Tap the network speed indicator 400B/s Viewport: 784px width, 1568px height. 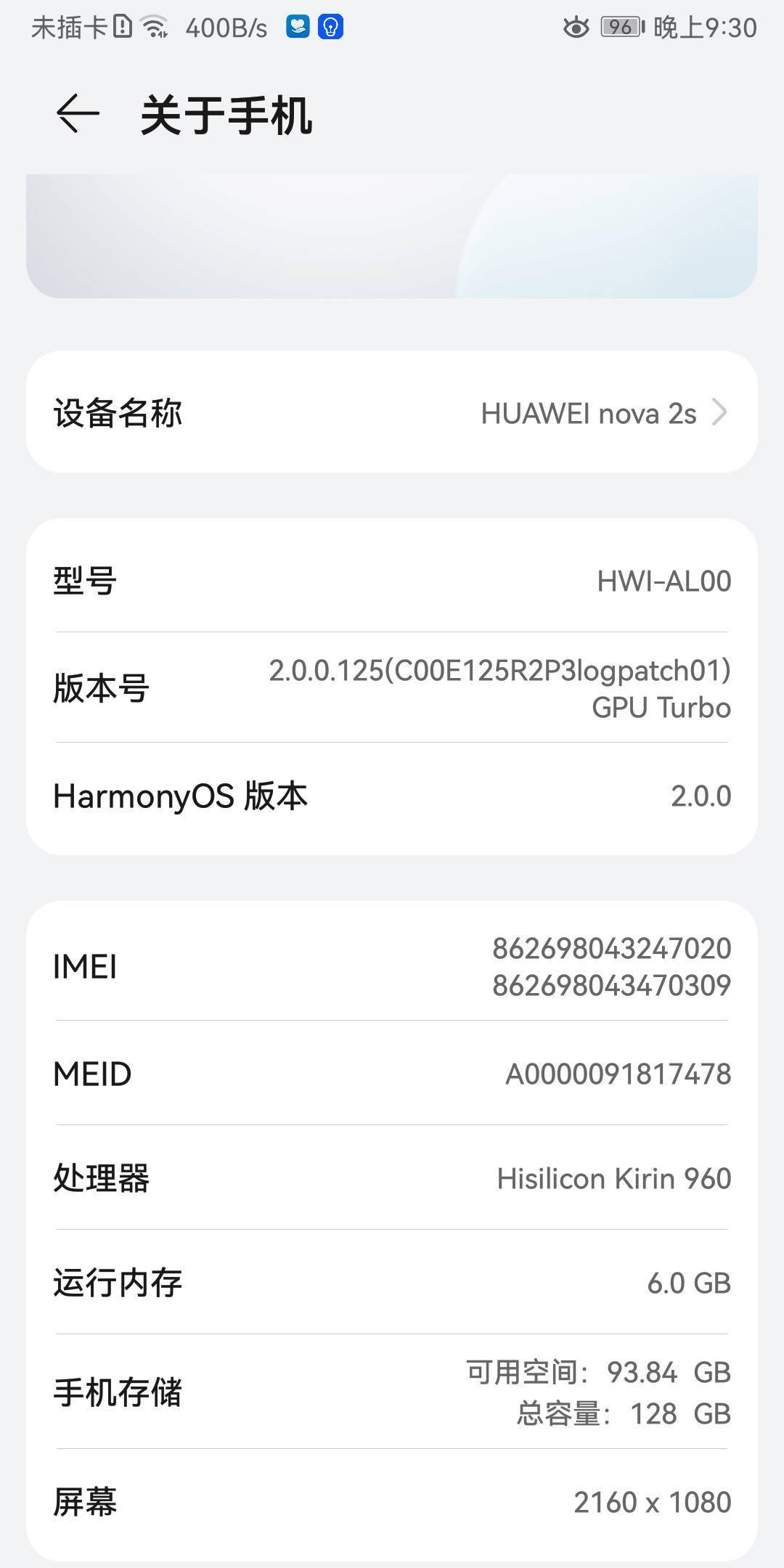click(225, 27)
